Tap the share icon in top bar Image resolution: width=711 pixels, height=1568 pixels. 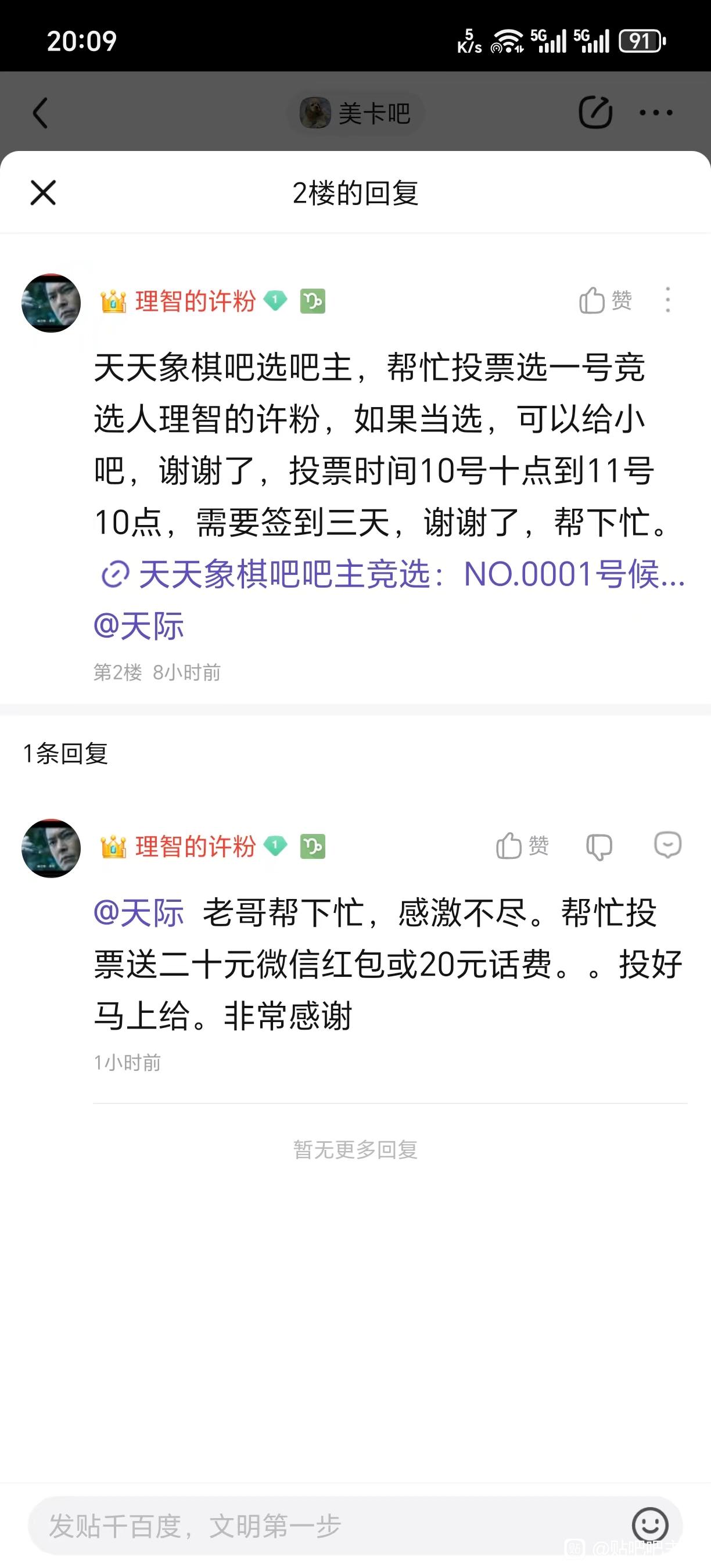coord(594,113)
